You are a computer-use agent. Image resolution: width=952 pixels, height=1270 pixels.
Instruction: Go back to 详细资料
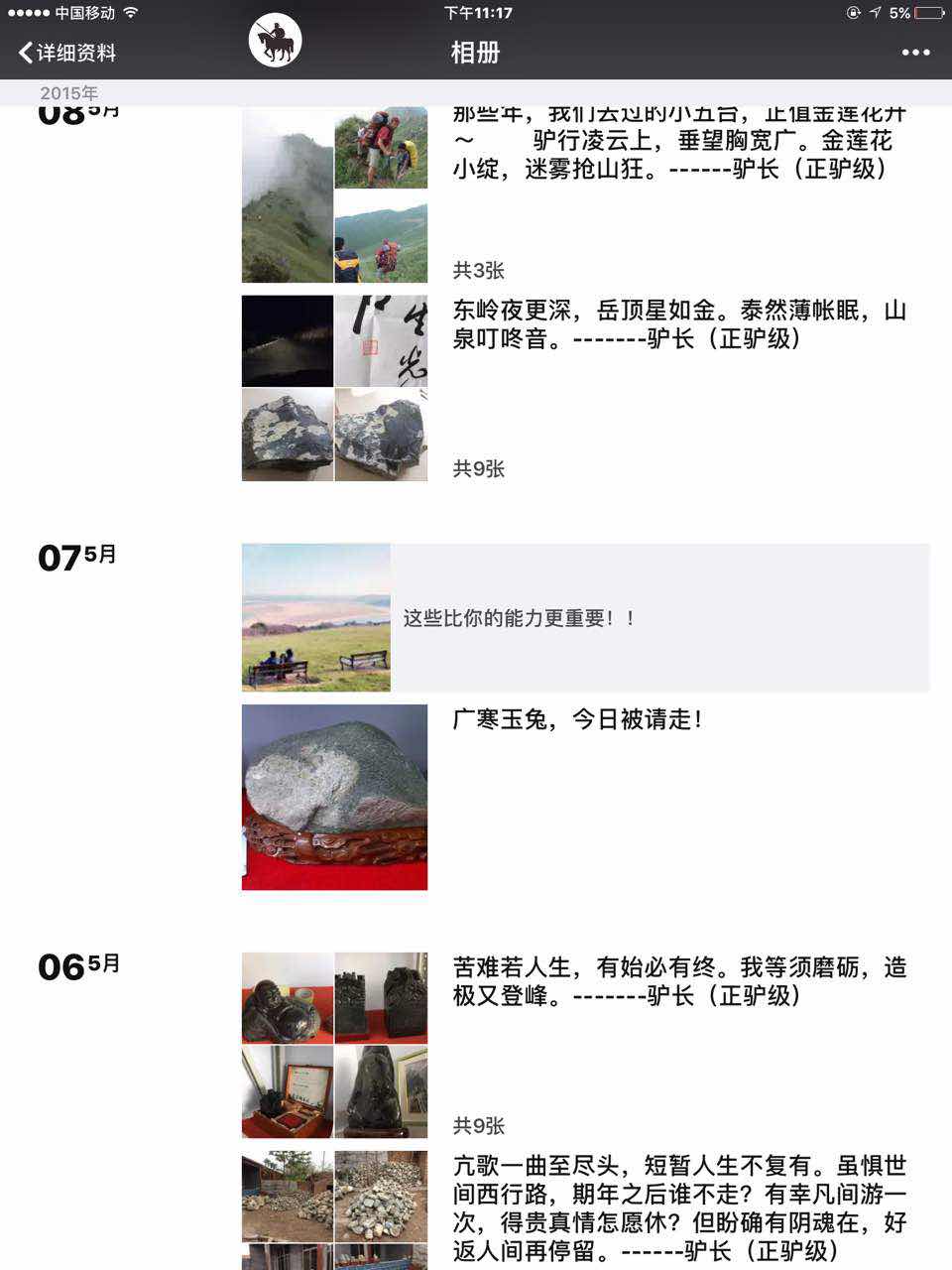[x=67, y=53]
